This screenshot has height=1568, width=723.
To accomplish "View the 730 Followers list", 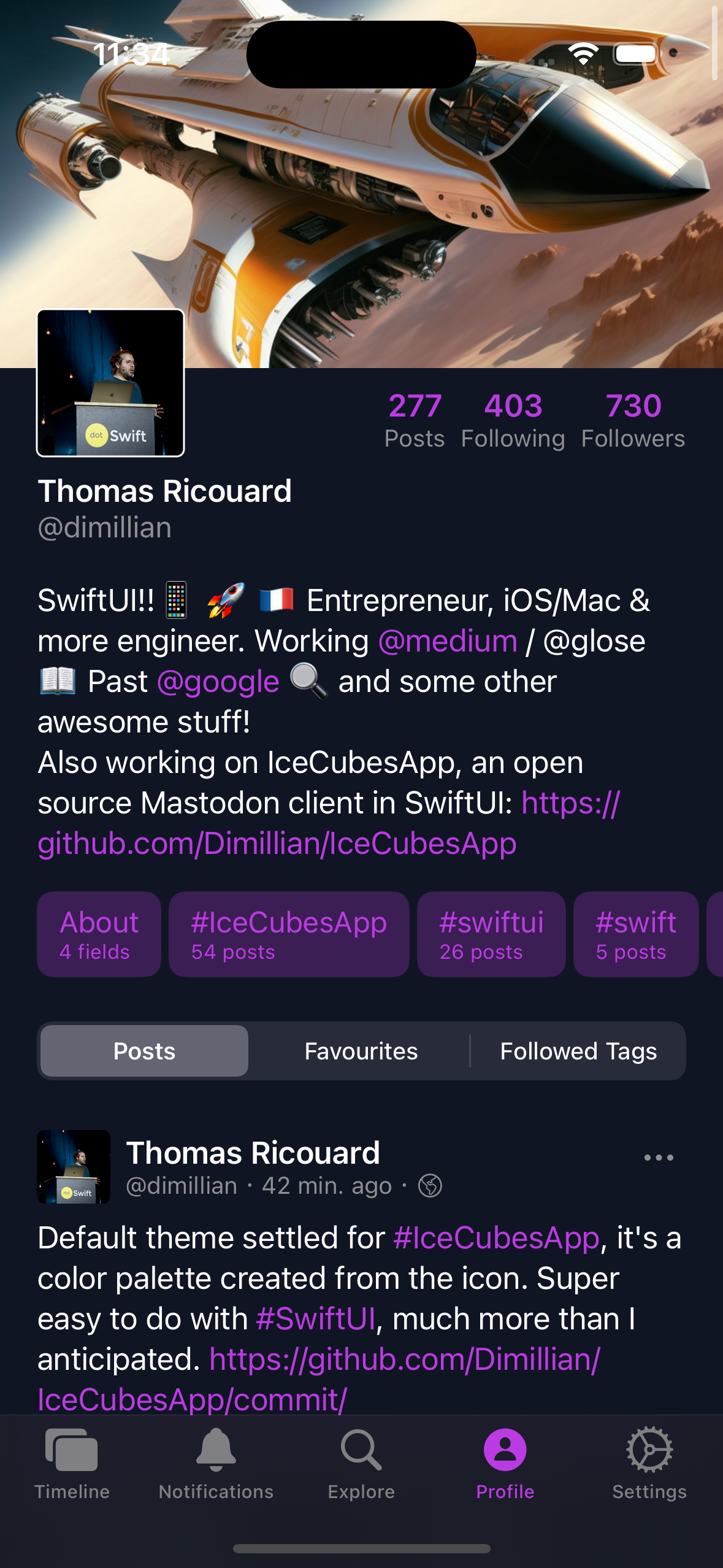I will coord(633,421).
